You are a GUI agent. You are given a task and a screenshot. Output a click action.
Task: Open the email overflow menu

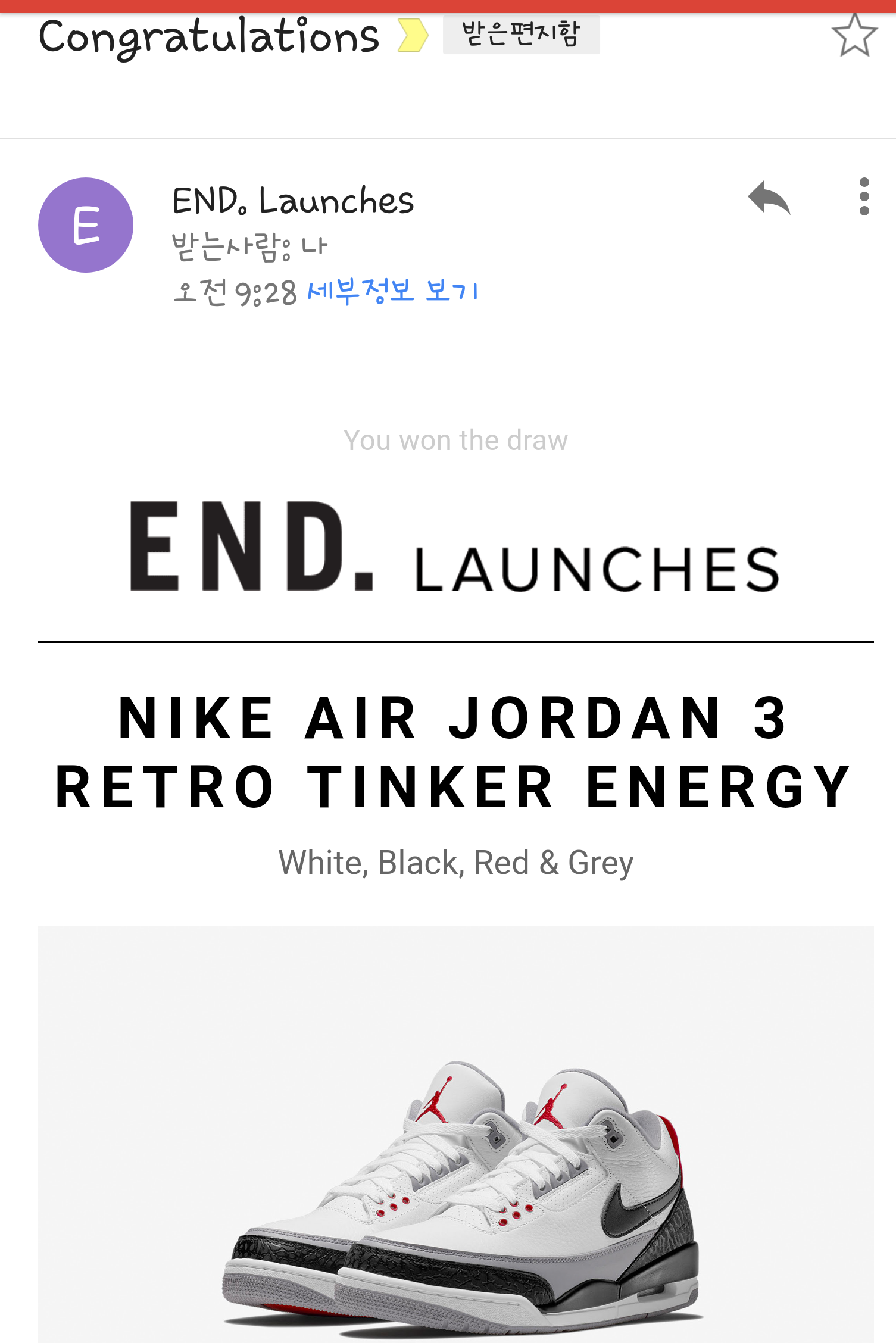tap(864, 196)
